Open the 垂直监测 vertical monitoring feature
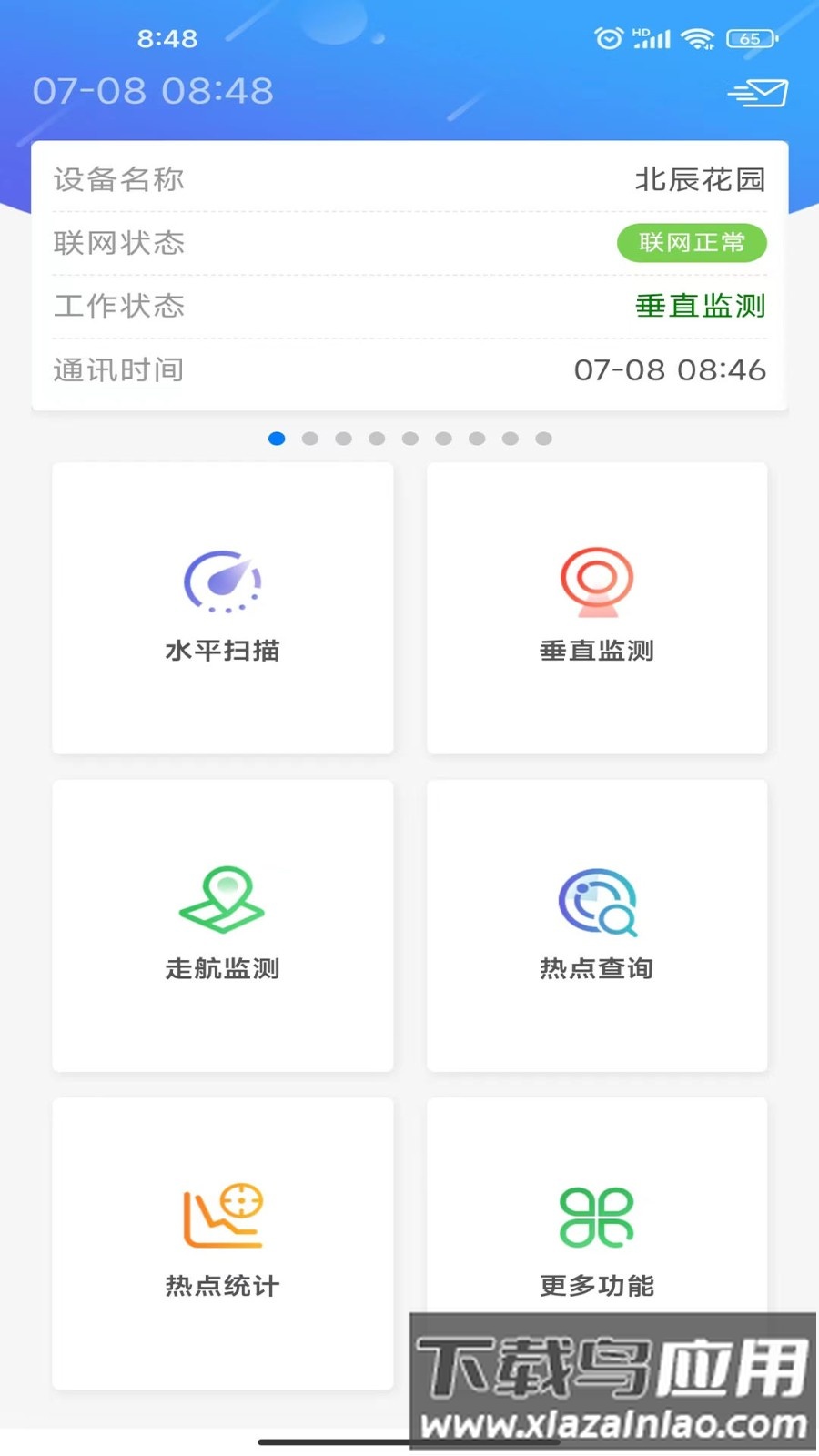The width and height of the screenshot is (819, 1456). click(x=596, y=608)
